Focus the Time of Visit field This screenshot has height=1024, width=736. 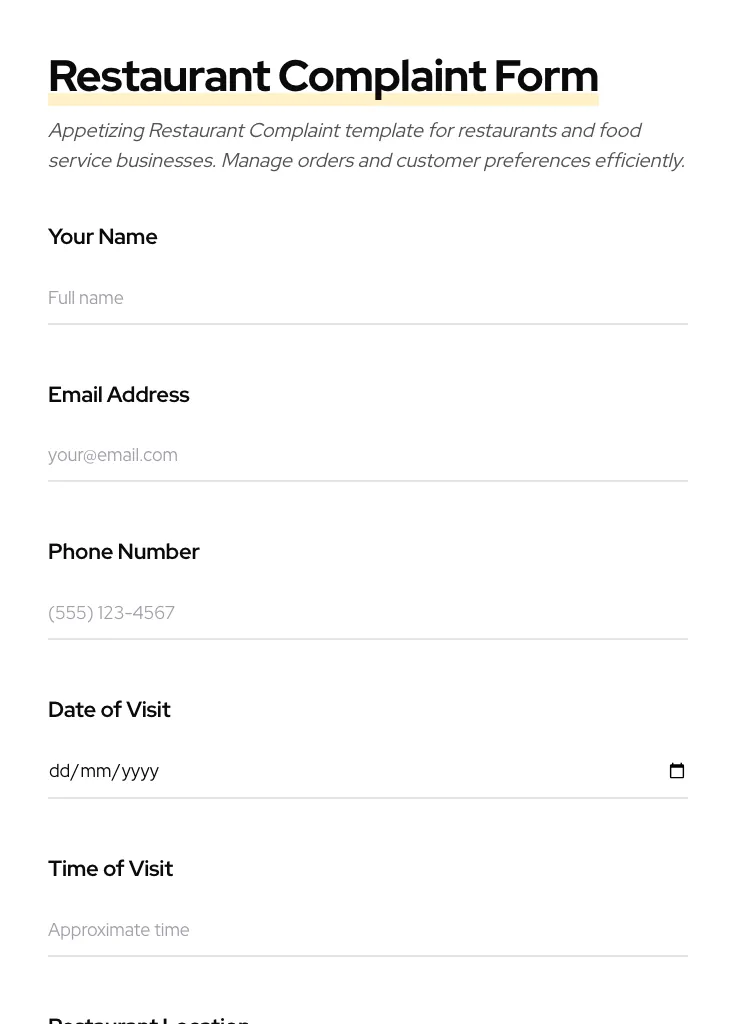click(367, 930)
